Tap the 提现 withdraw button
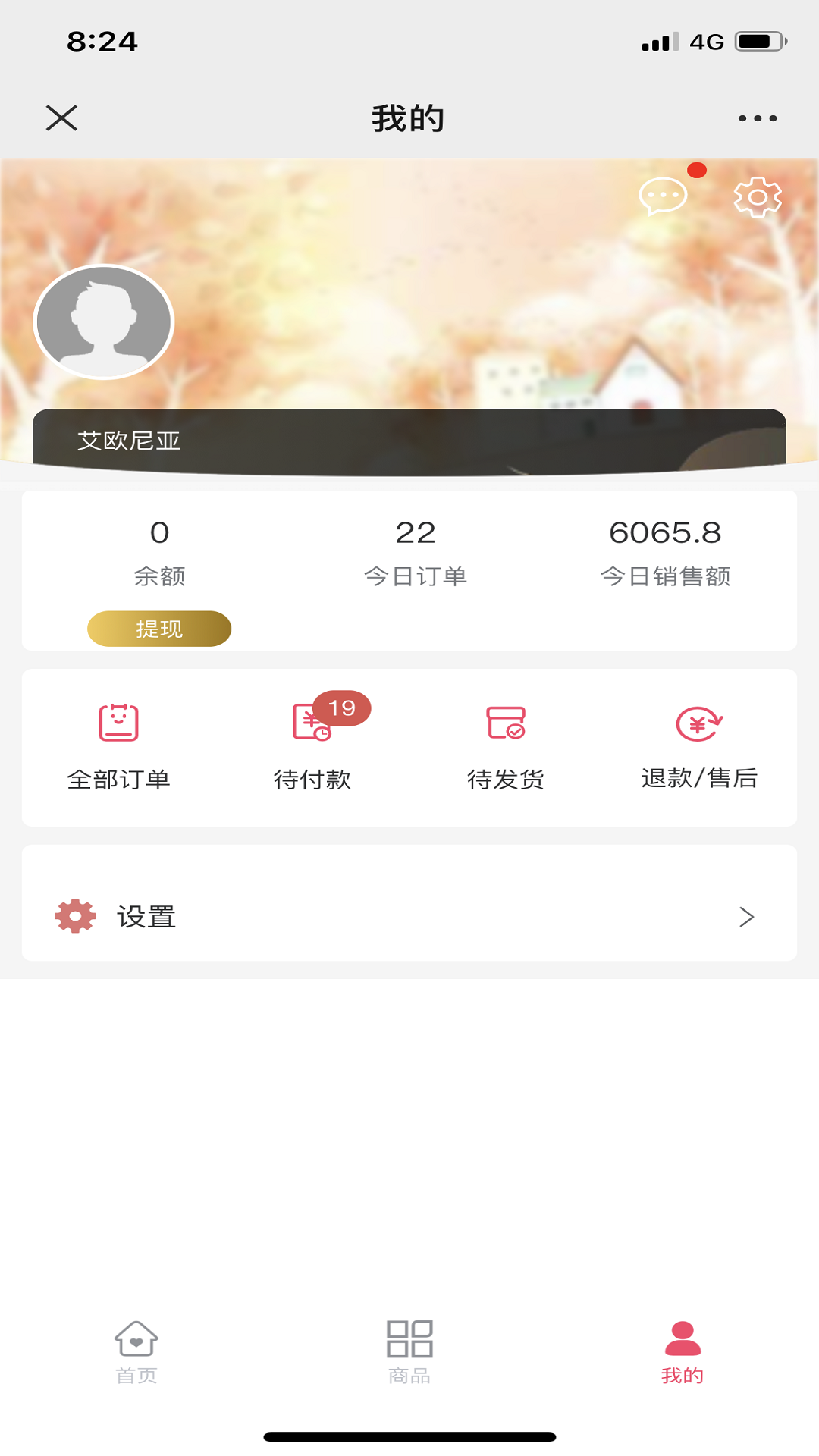819x1456 pixels. (159, 629)
